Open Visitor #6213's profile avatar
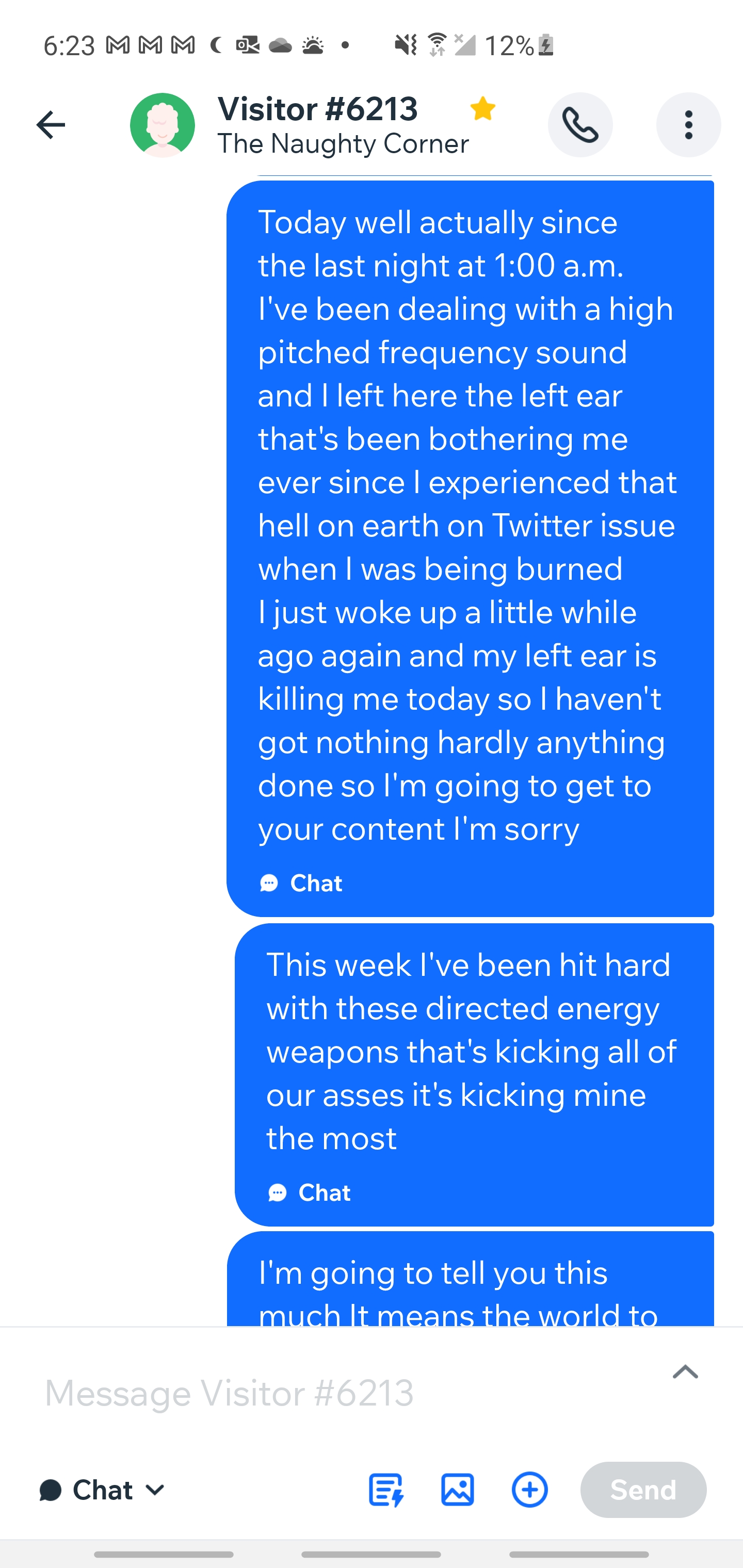743x1568 pixels. coord(162,125)
